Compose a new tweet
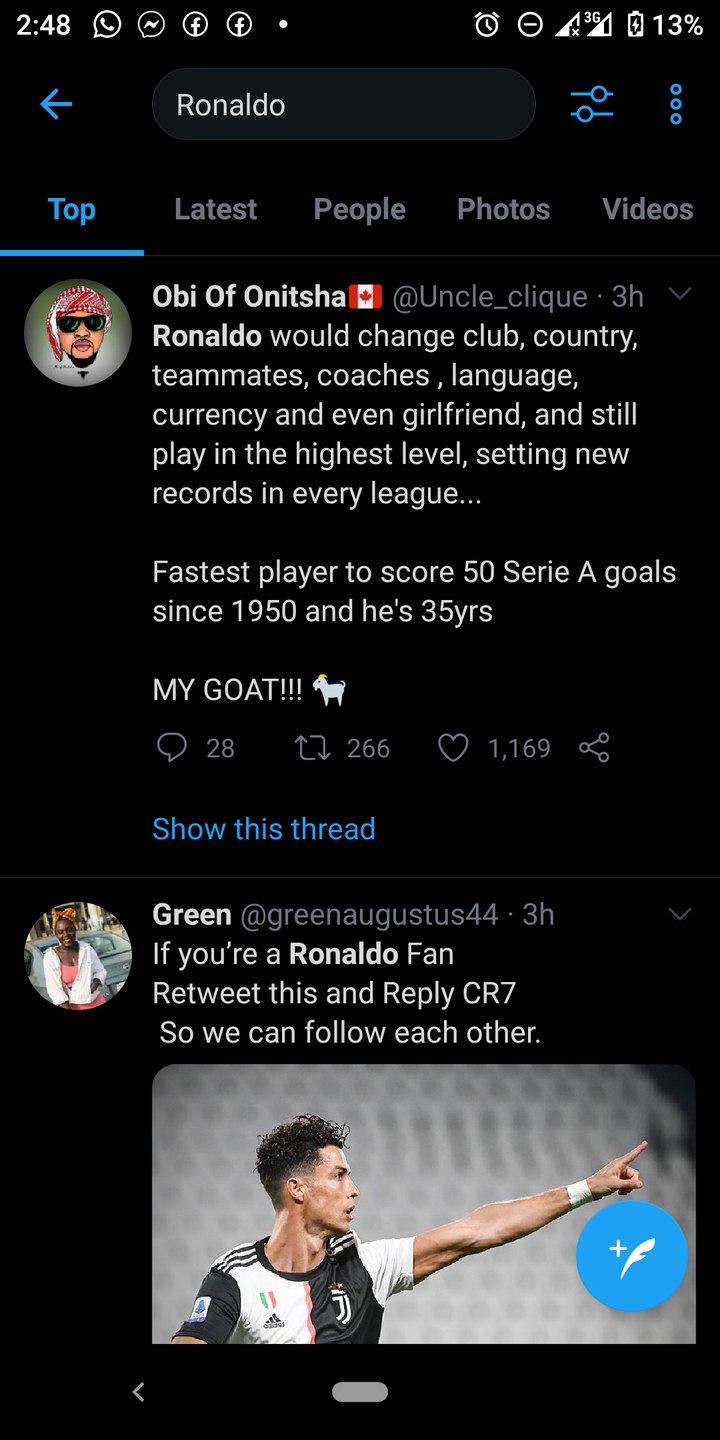Screen dimensions: 720x1440 pos(632,1256)
